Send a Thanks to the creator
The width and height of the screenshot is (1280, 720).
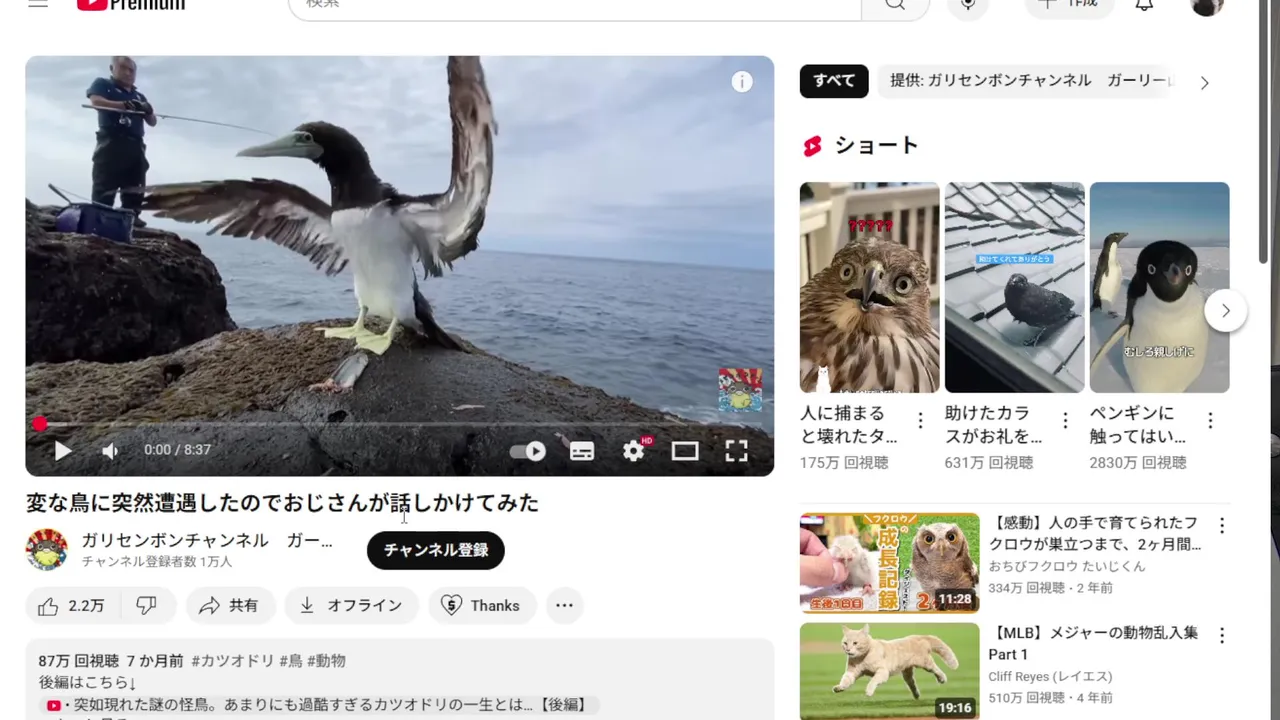click(482, 605)
